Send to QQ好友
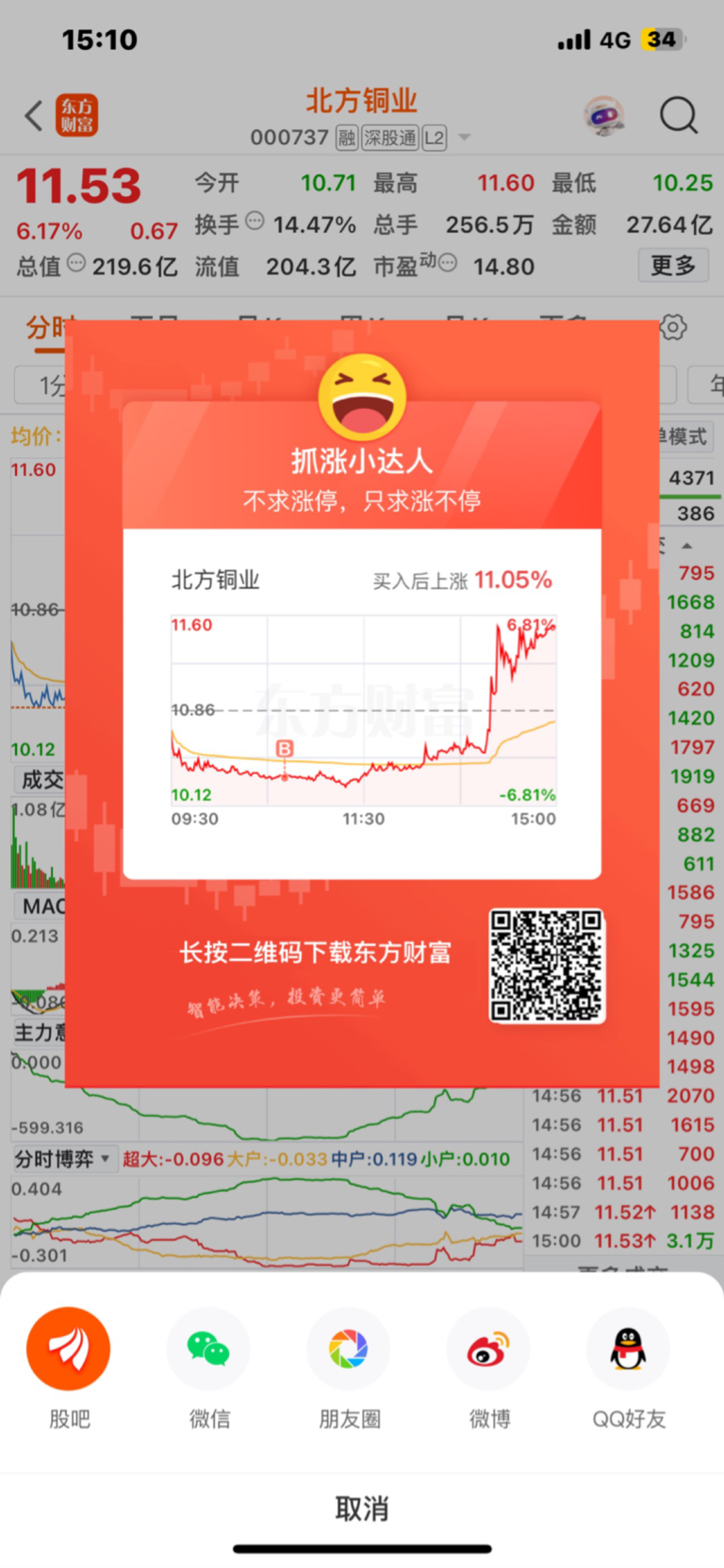The image size is (724, 1568). pos(628,1348)
